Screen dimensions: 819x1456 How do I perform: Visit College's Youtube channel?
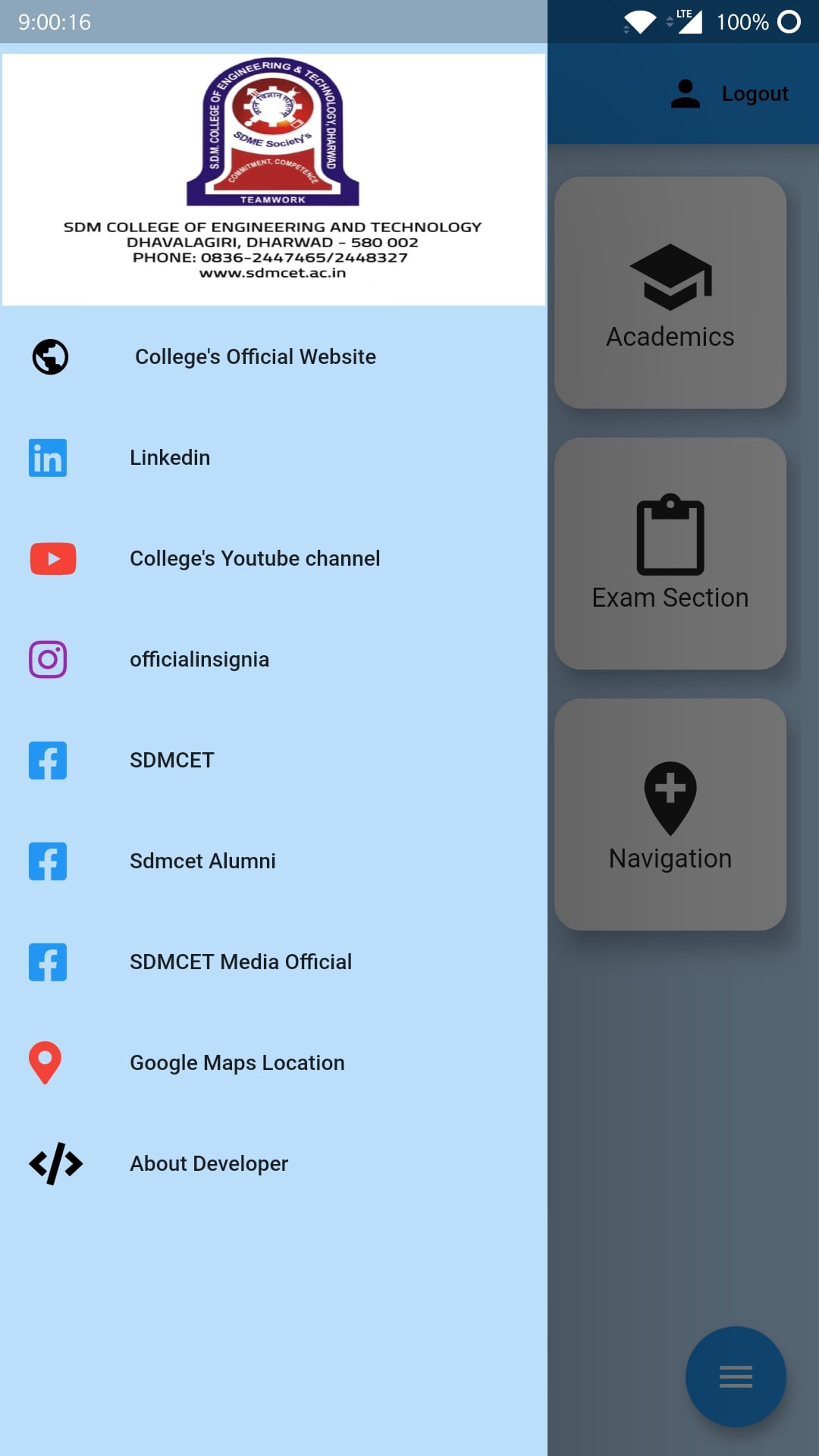click(x=273, y=558)
